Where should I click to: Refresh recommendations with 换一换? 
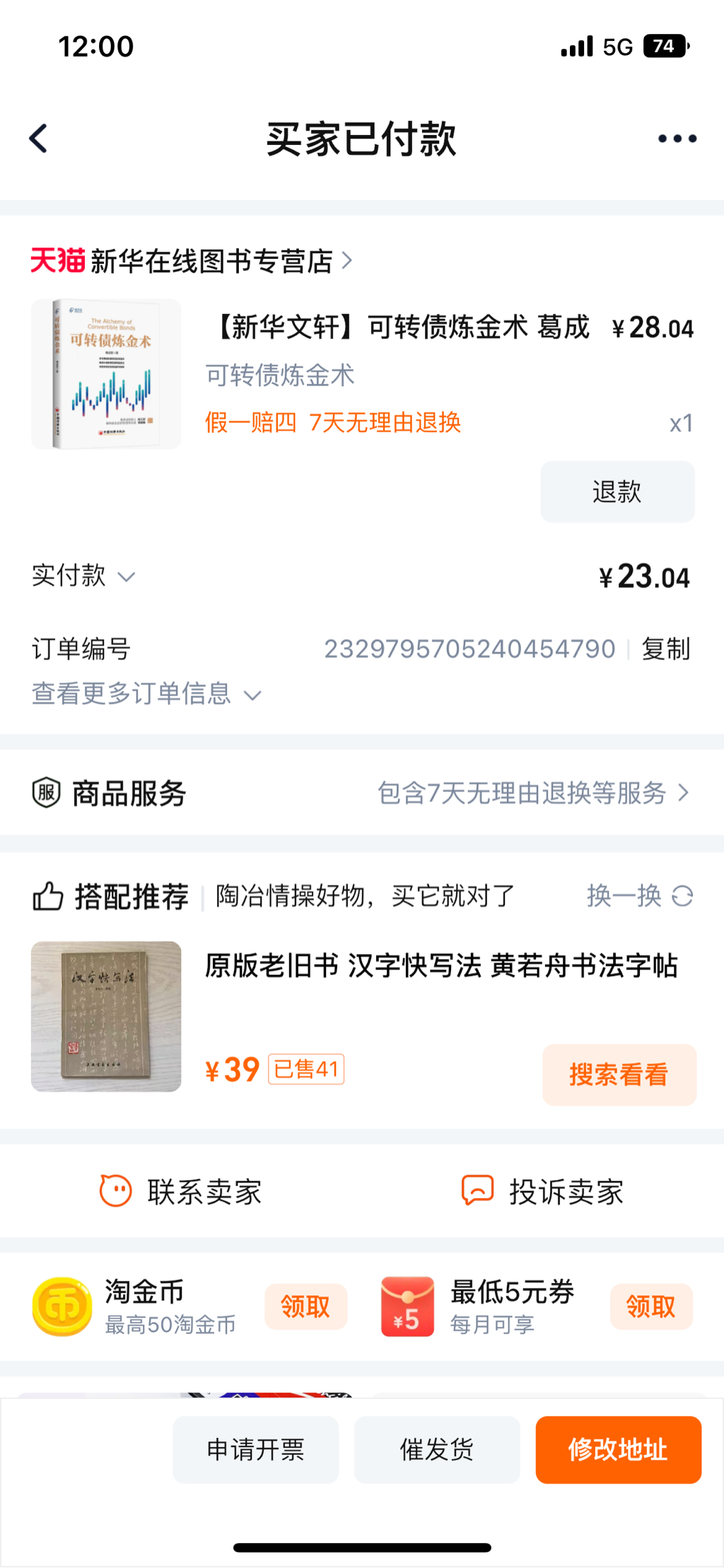[x=638, y=896]
